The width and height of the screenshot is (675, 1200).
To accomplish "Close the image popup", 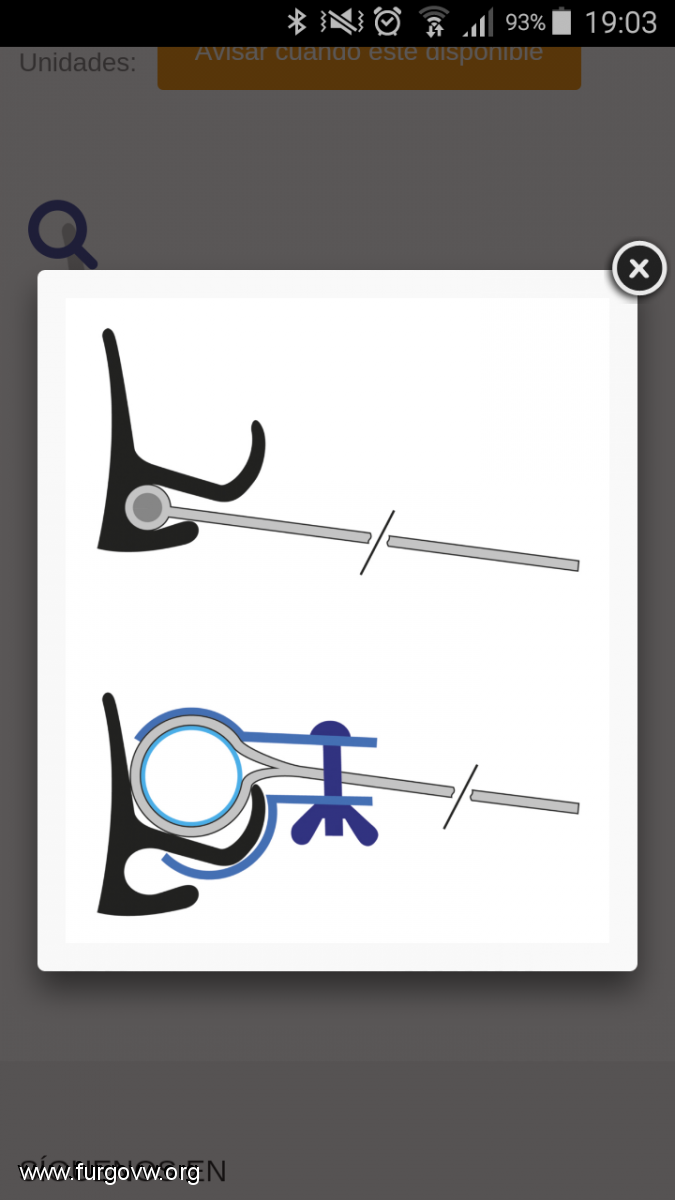I will tap(639, 268).
